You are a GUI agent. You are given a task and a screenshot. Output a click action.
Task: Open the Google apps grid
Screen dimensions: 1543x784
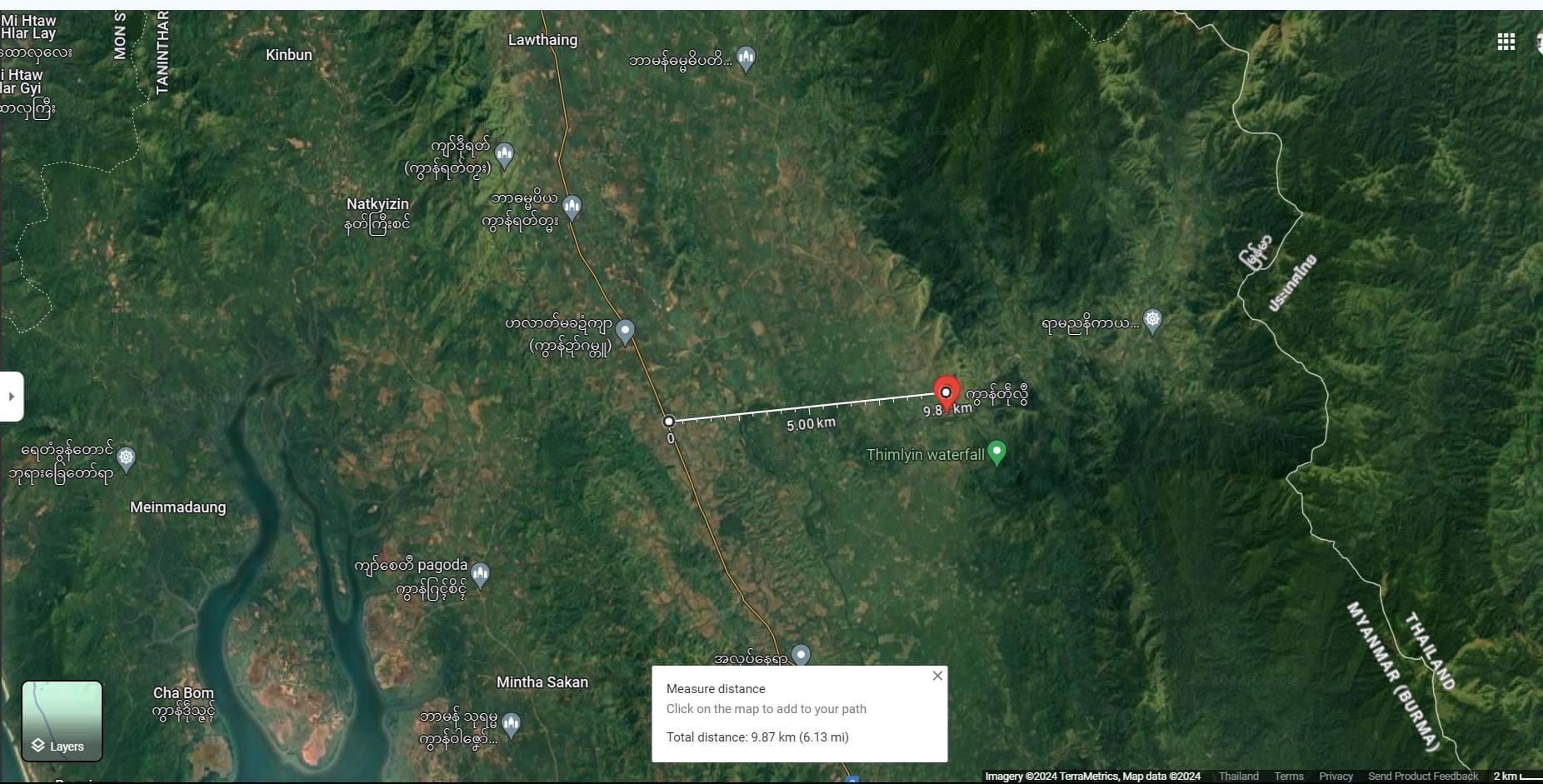(1506, 42)
